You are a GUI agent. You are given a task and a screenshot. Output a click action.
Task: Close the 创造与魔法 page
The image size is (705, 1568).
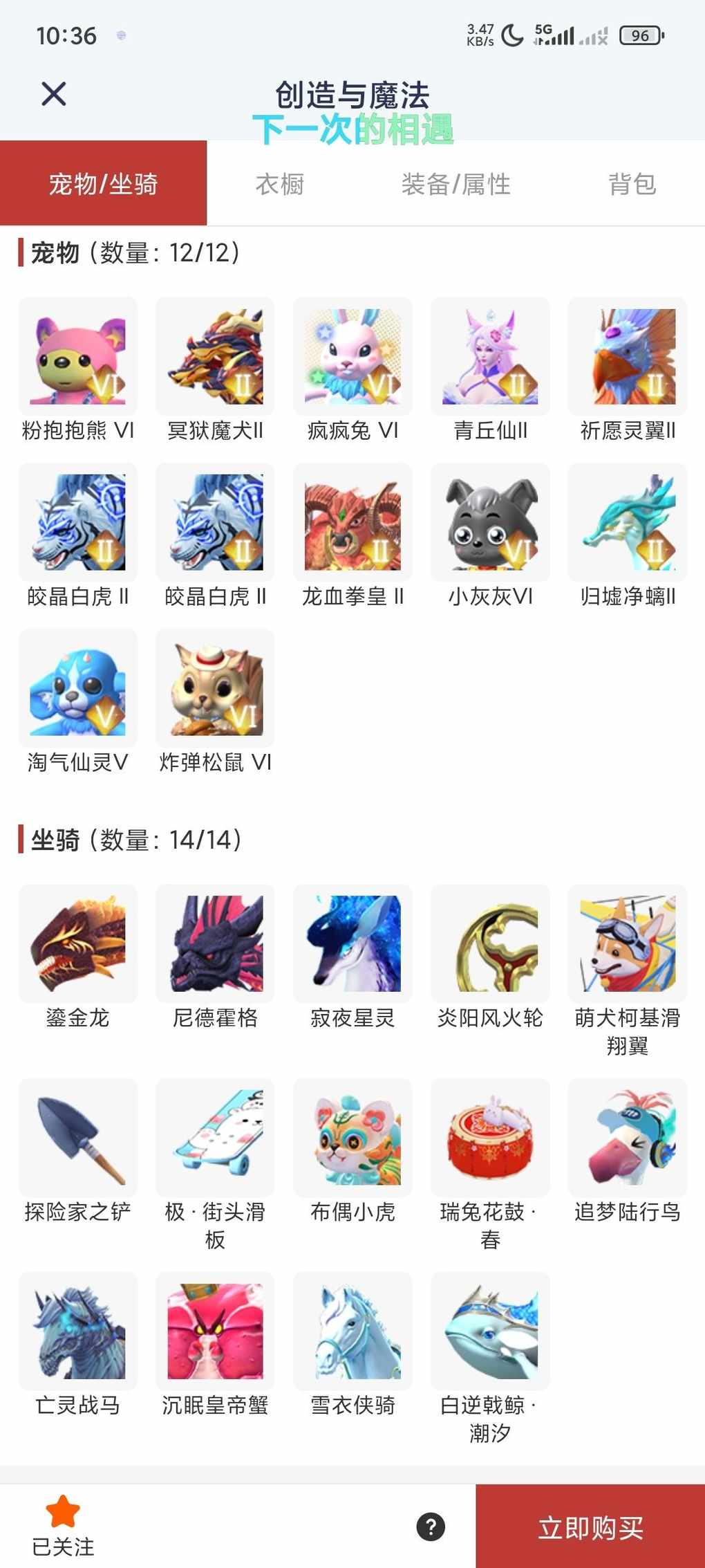click(53, 94)
